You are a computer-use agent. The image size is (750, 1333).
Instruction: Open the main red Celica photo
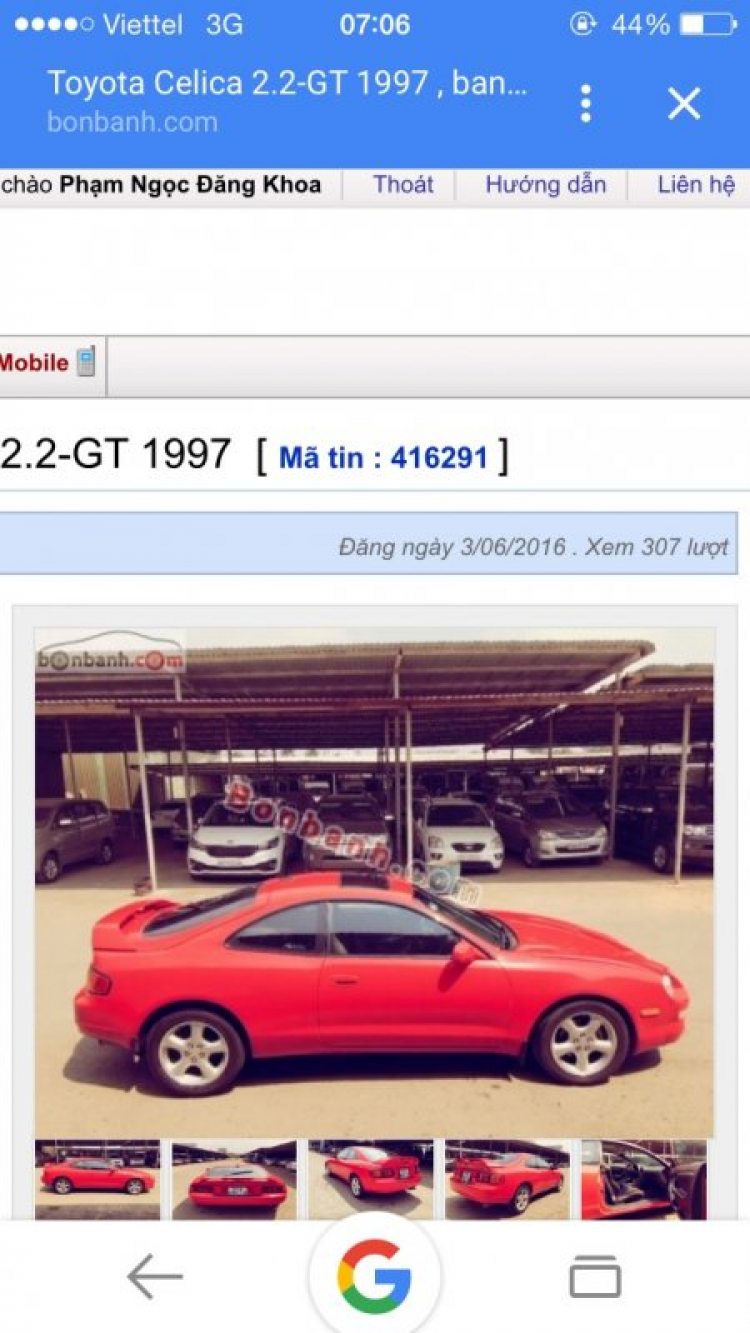click(x=374, y=882)
